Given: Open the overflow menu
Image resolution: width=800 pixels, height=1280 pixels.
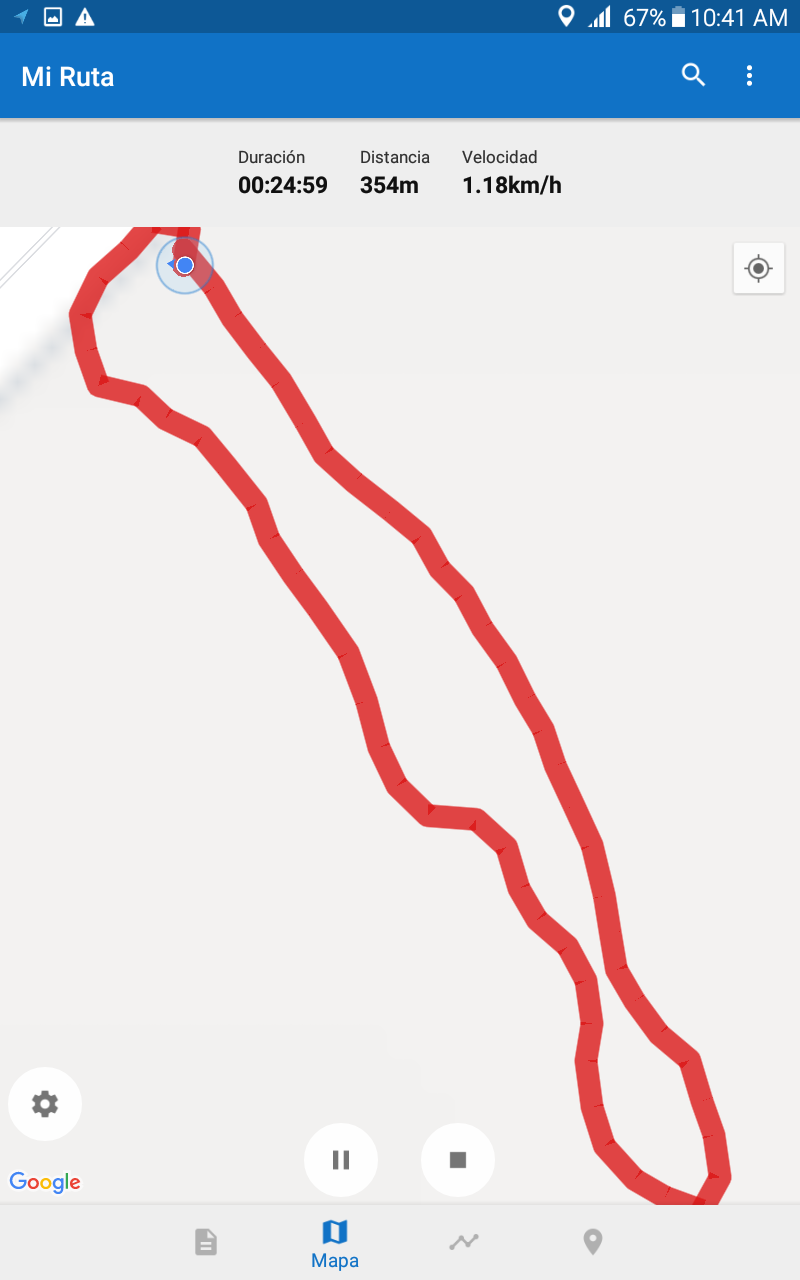Looking at the screenshot, I should (x=750, y=75).
